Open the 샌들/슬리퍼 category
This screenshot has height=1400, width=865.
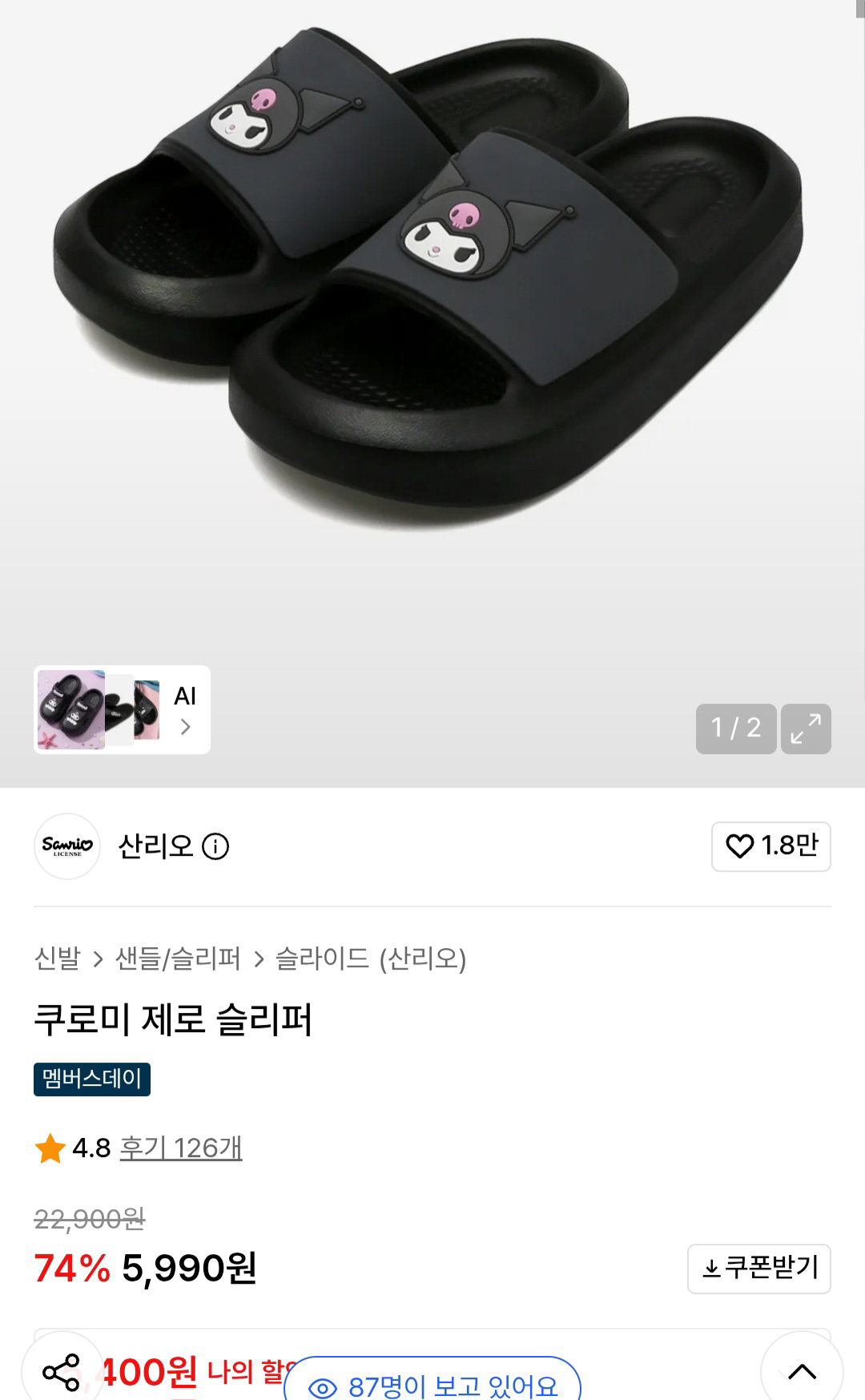tap(178, 958)
